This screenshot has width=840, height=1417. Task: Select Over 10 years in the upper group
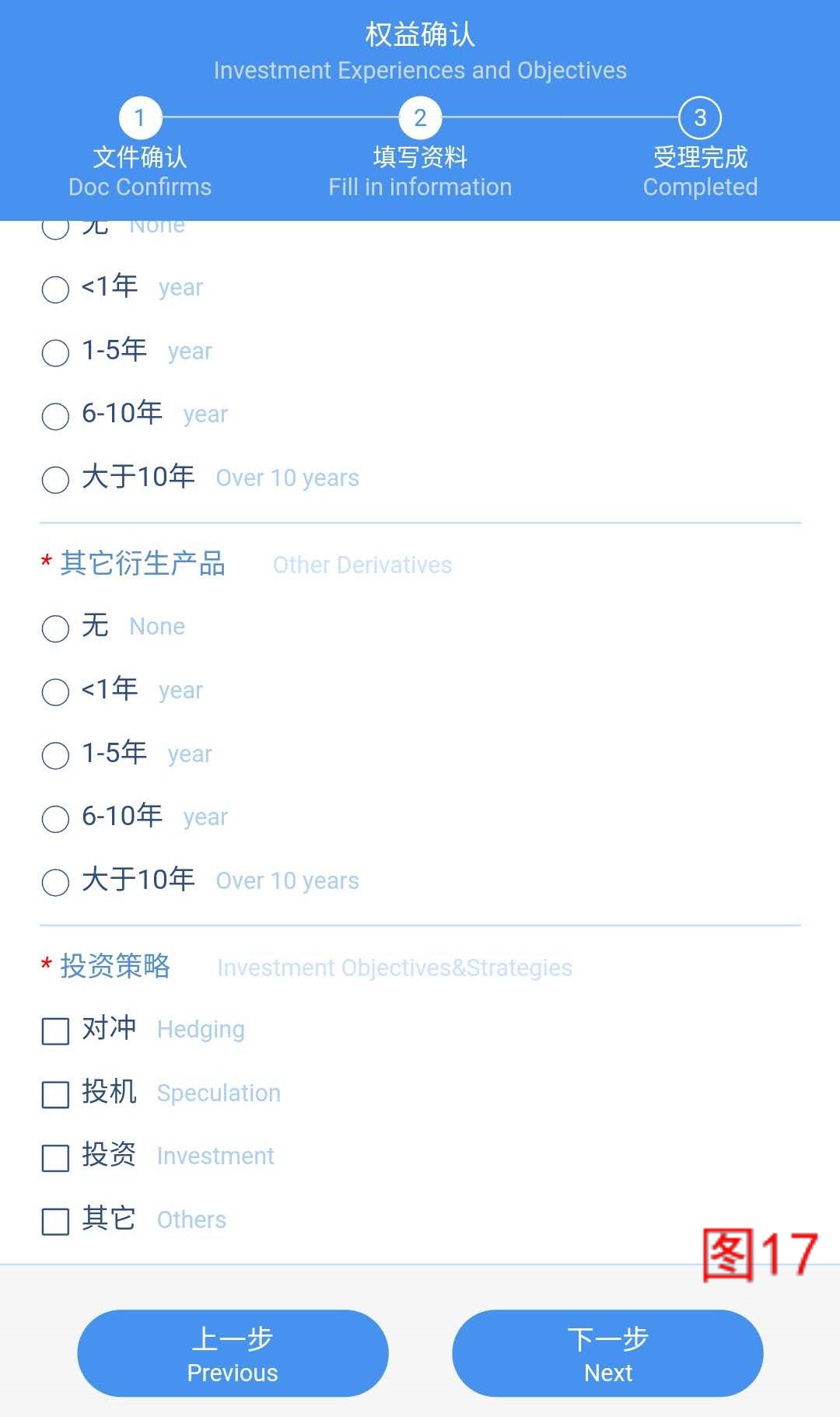[x=55, y=479]
